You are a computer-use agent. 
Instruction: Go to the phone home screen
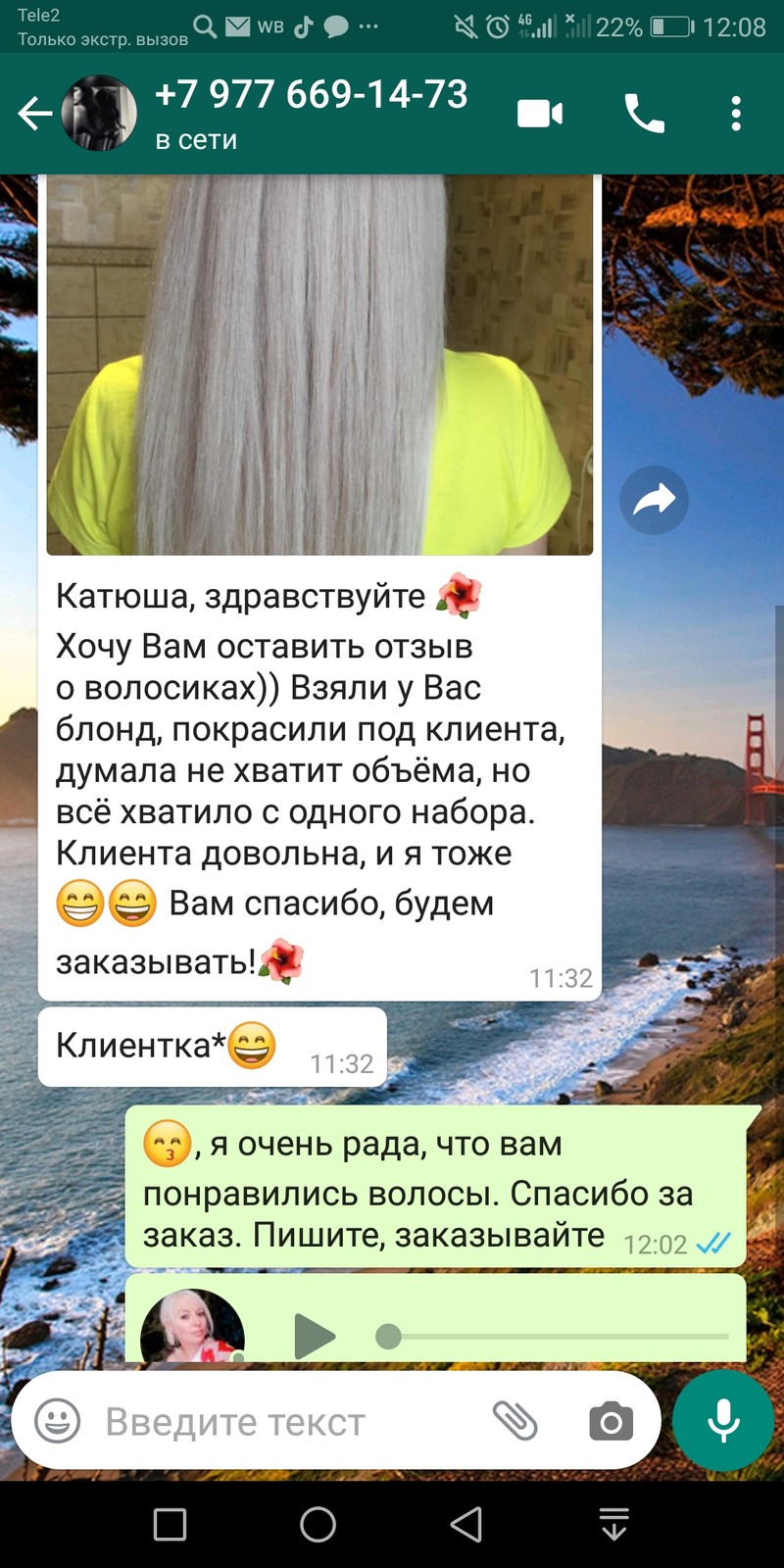pyautogui.click(x=318, y=1524)
